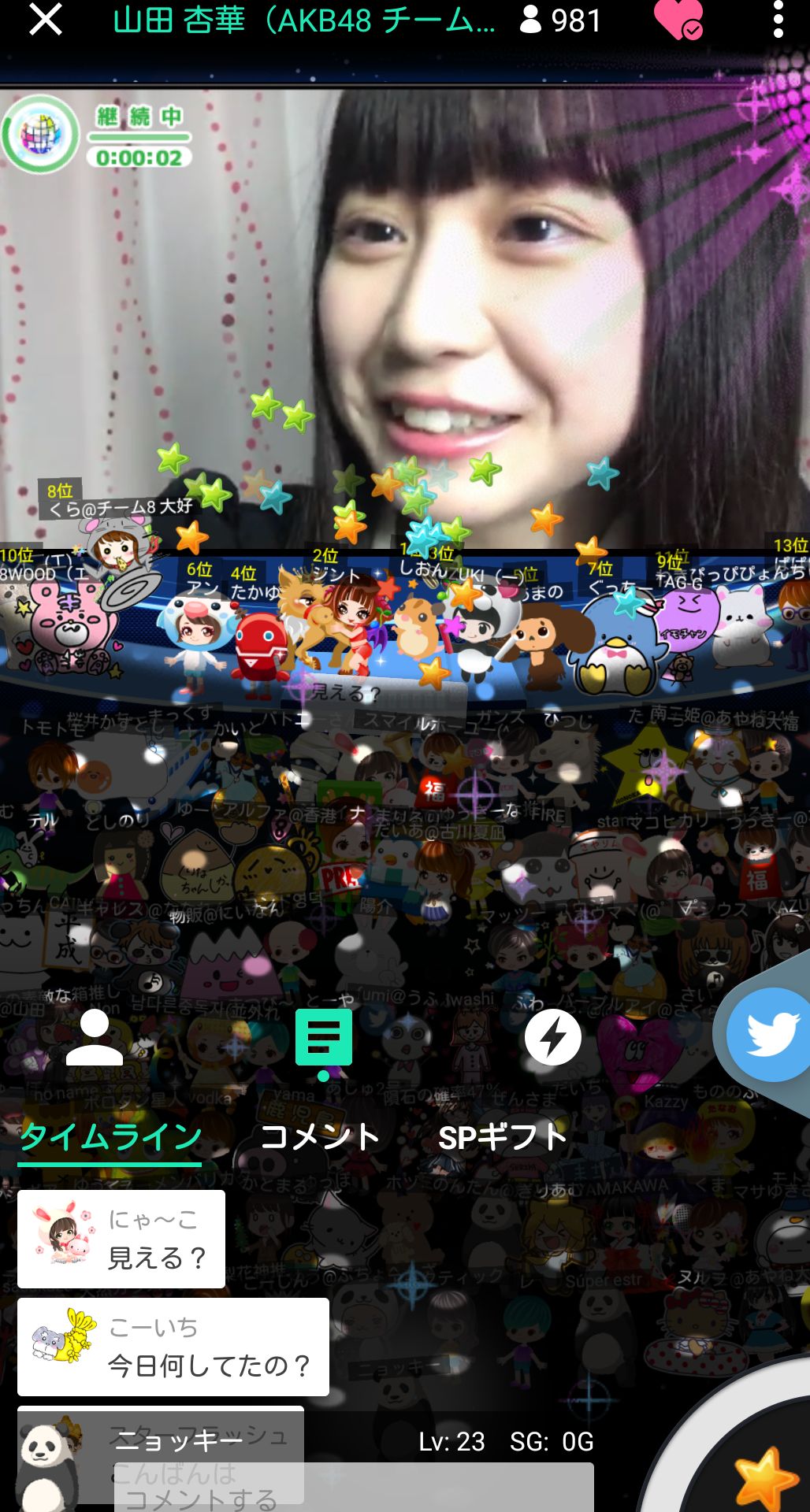Image resolution: width=810 pixels, height=1512 pixels.
Task: Switch to the タイムライン tab
Action: point(110,1137)
